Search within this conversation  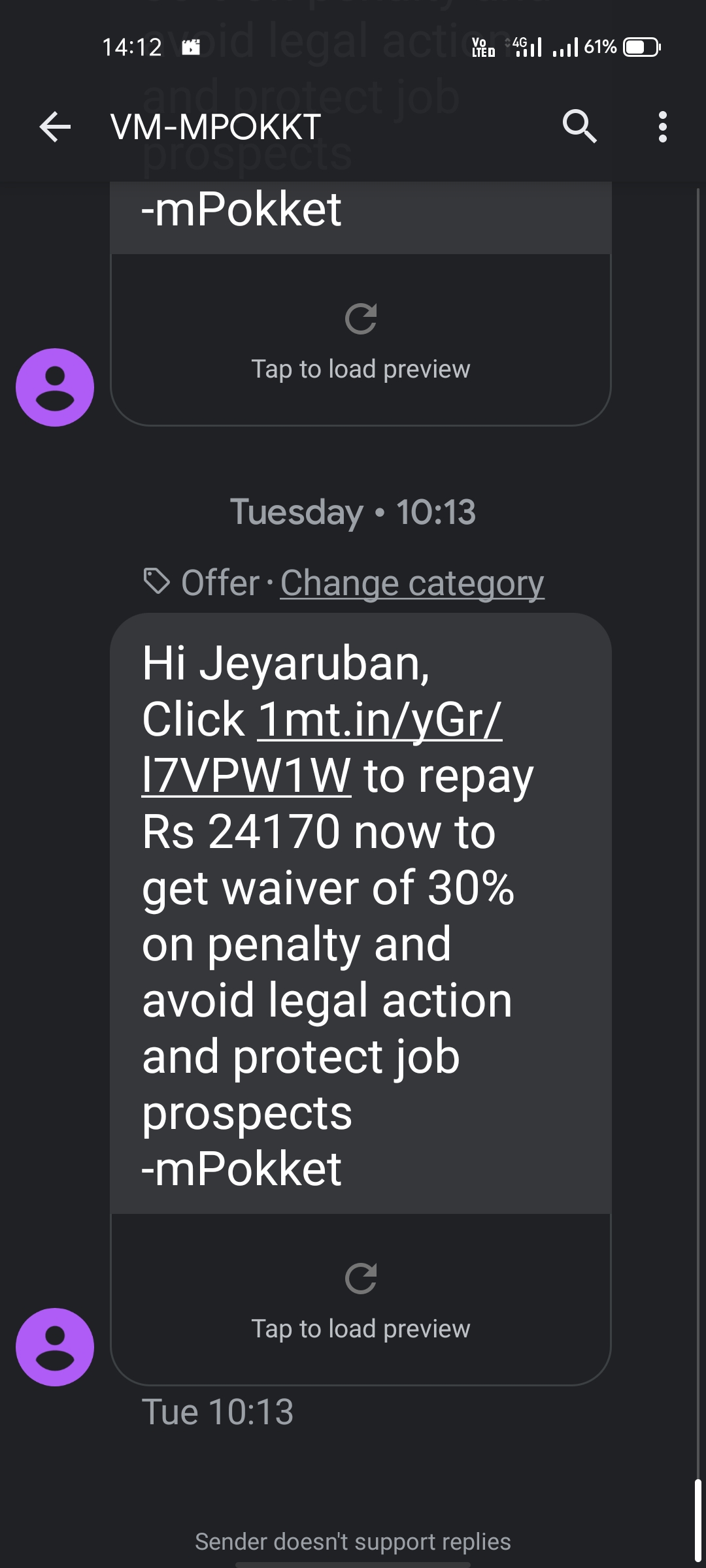coord(579,126)
